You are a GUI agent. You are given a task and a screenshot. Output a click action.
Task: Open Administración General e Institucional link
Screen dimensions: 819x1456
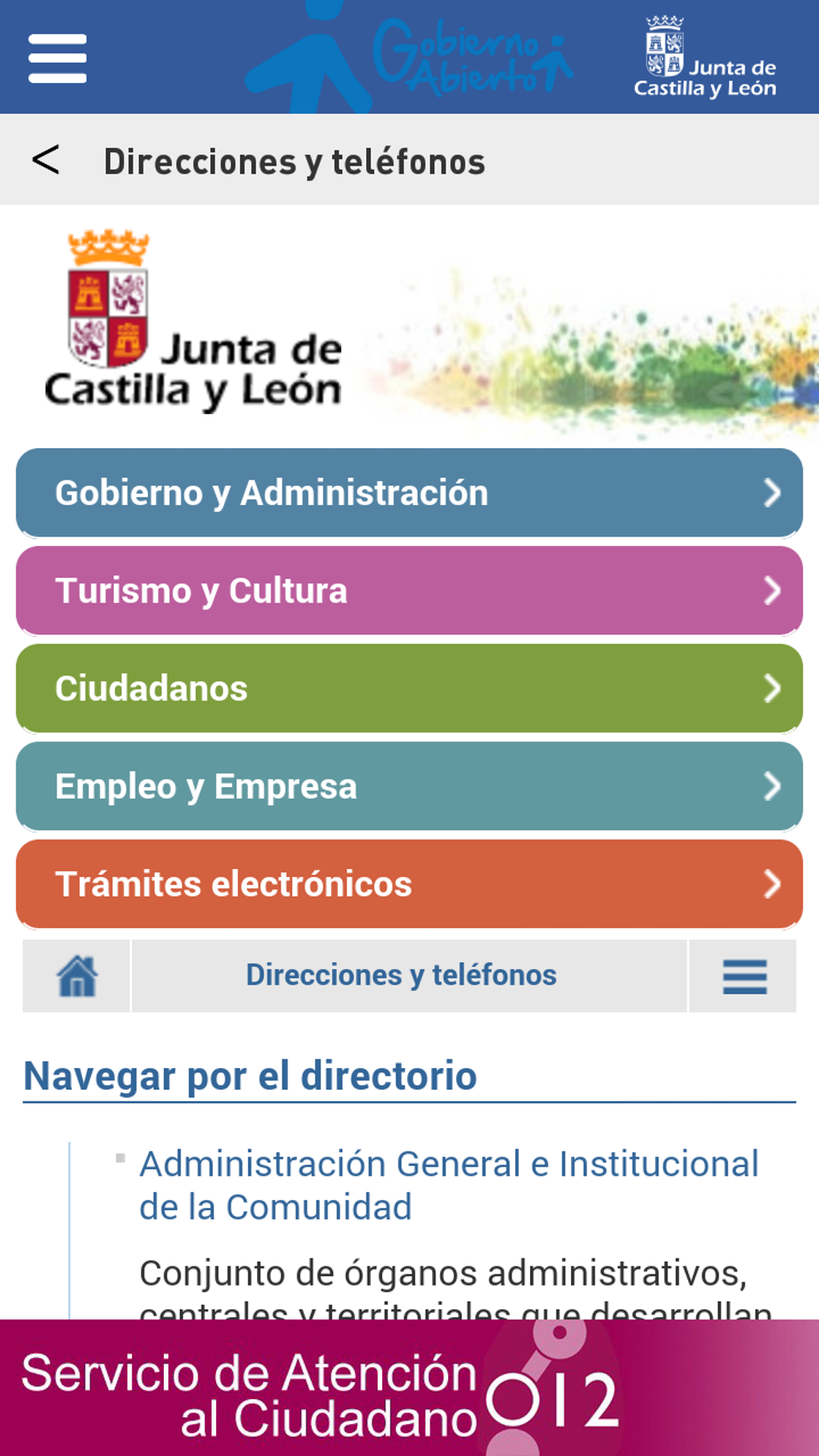pos(448,1185)
